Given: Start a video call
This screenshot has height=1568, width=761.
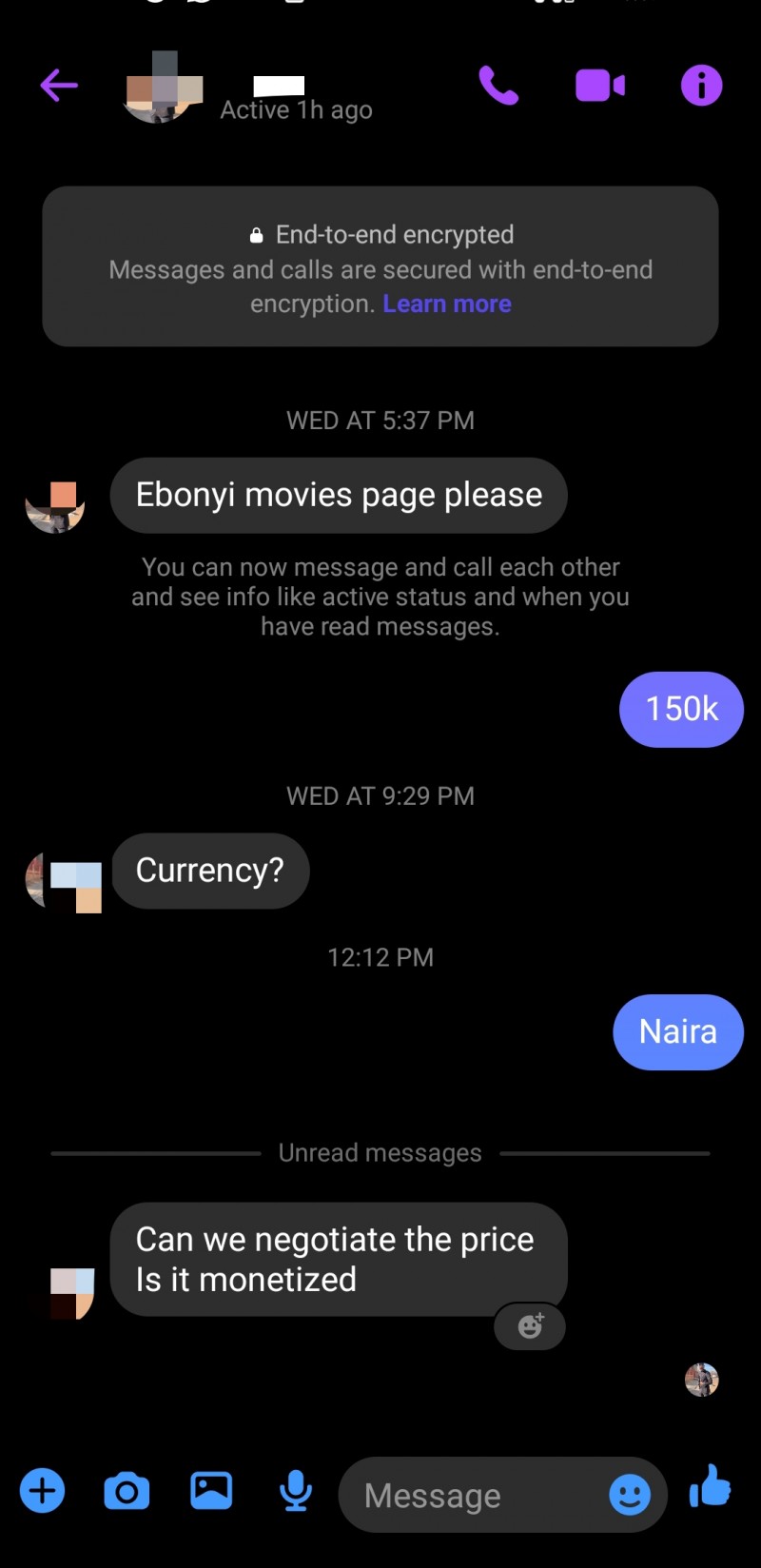Looking at the screenshot, I should click(x=600, y=86).
